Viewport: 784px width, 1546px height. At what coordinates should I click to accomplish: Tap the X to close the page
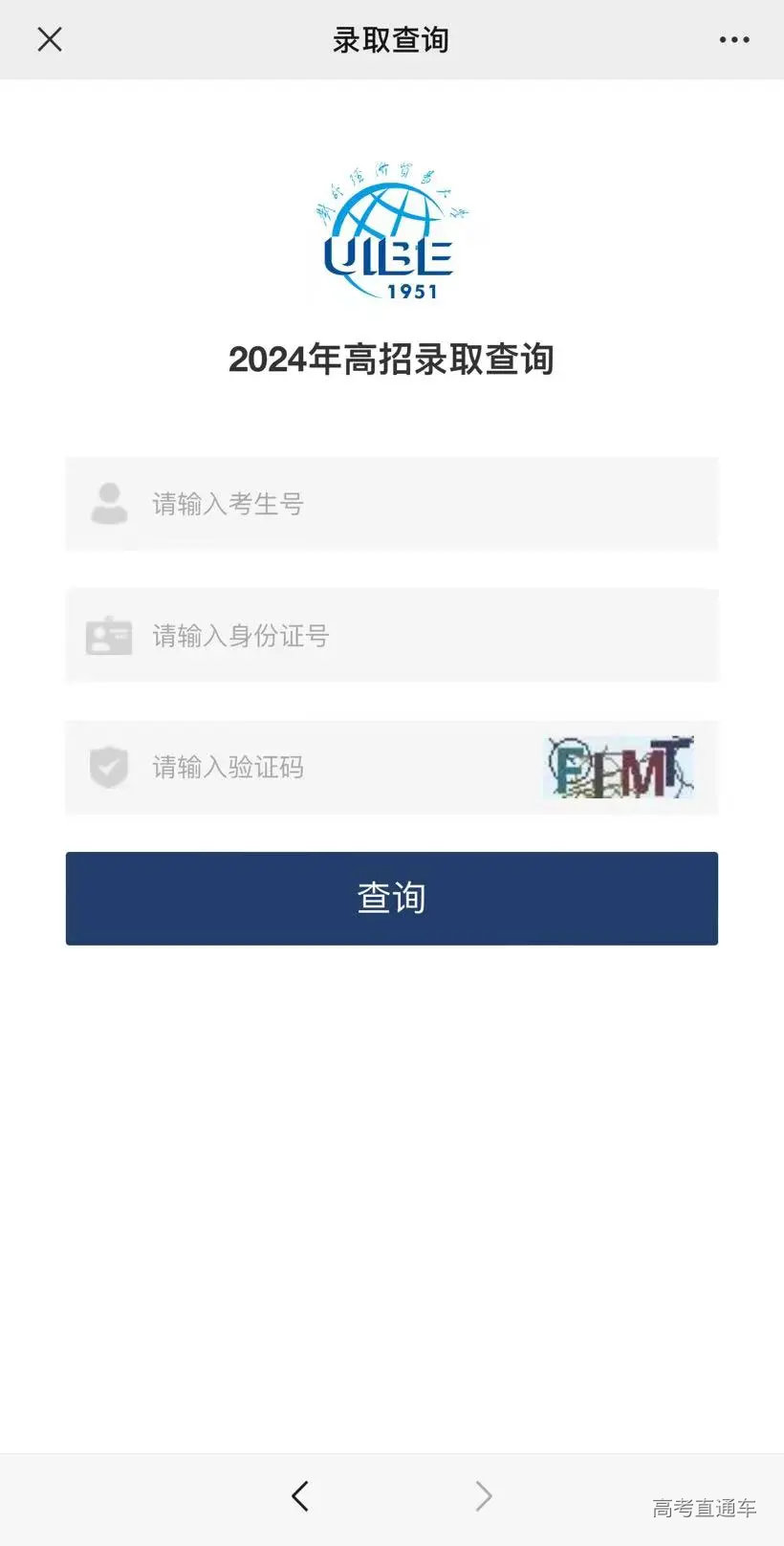pos(49,39)
